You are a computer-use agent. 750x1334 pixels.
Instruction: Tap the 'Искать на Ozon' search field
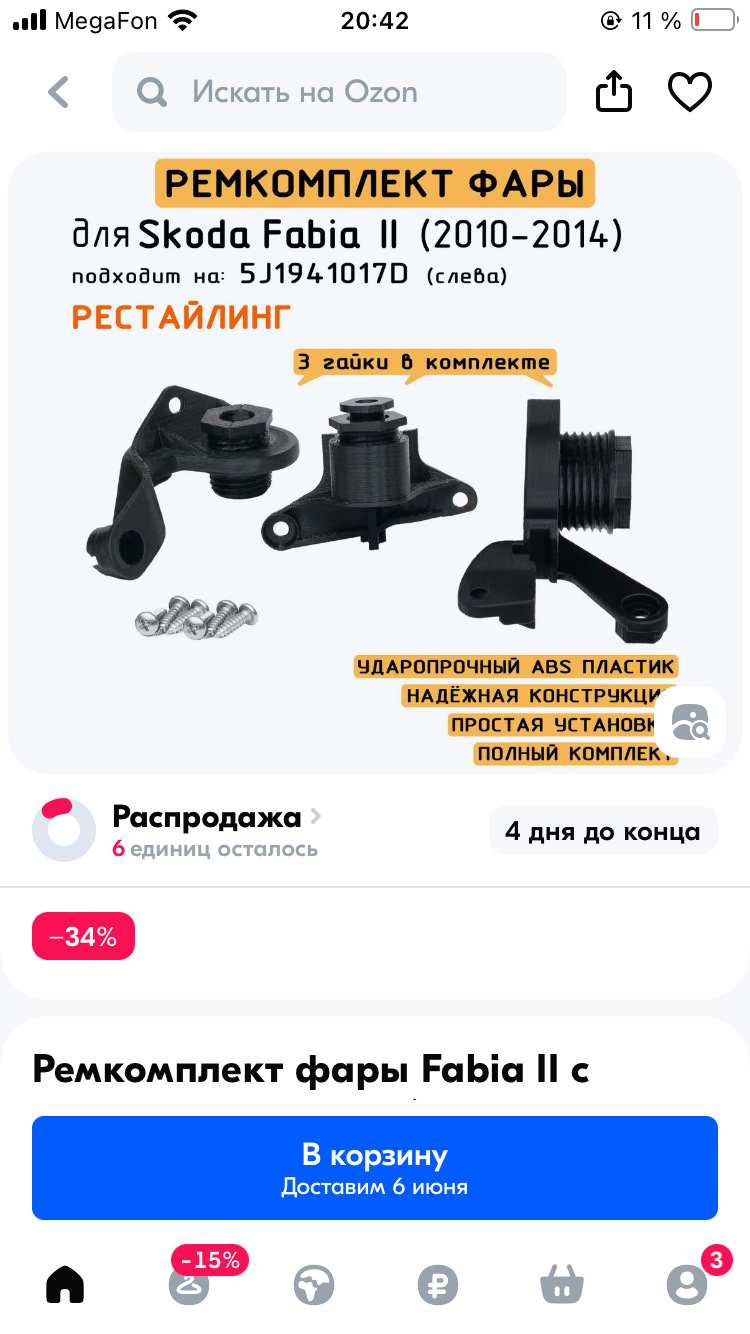click(x=338, y=93)
